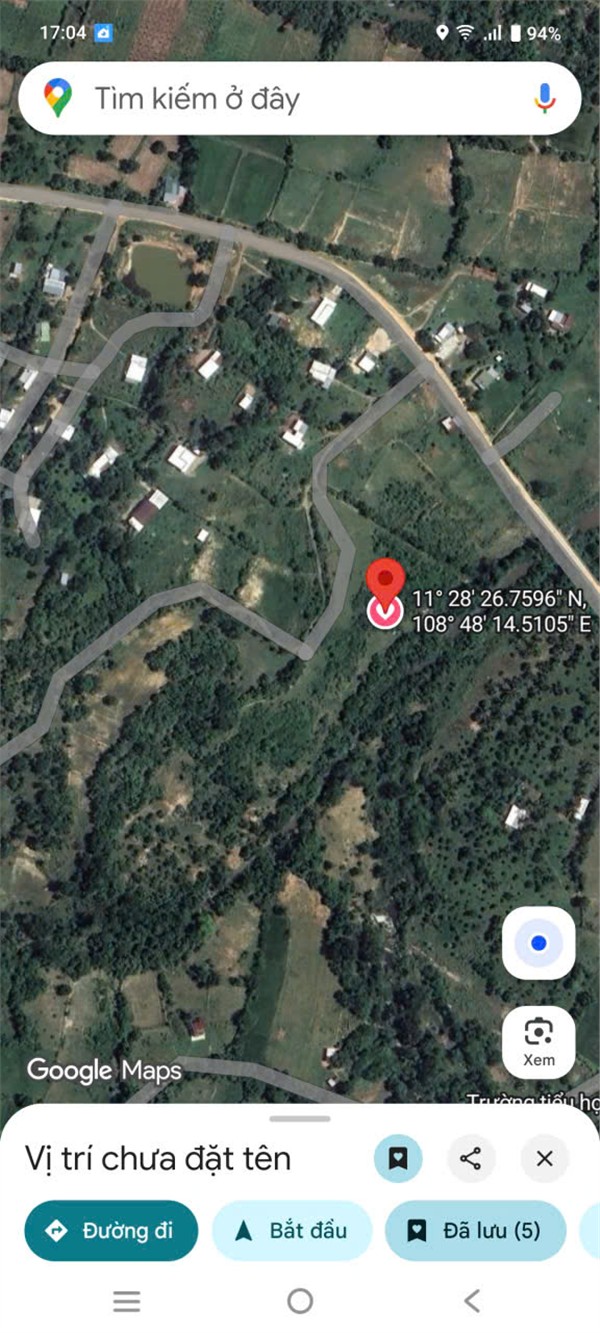The image size is (600, 1333).
Task: Open the Đã lưu (5) saved lists
Action: click(476, 1230)
